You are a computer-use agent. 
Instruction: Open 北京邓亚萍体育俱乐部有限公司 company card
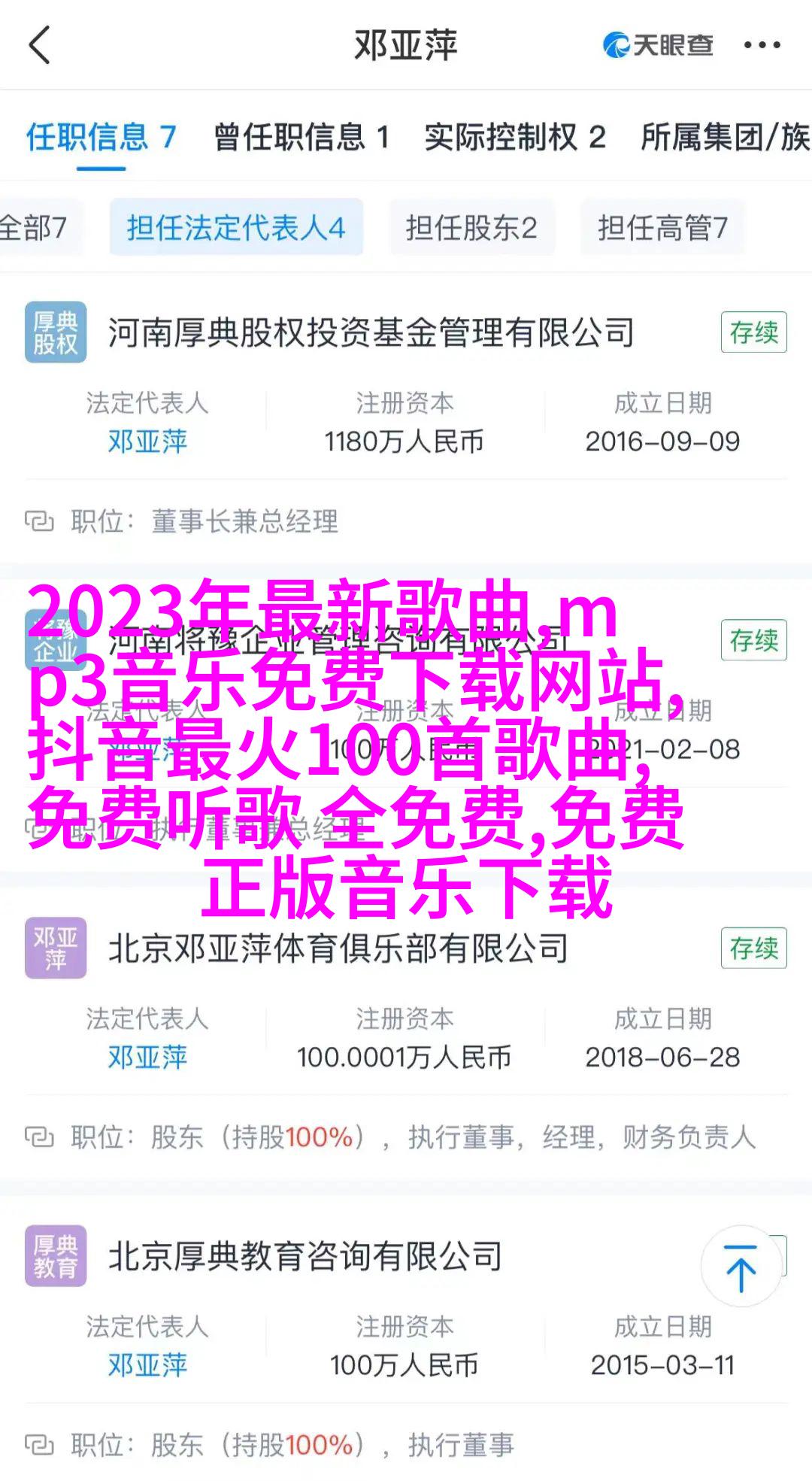[338, 948]
